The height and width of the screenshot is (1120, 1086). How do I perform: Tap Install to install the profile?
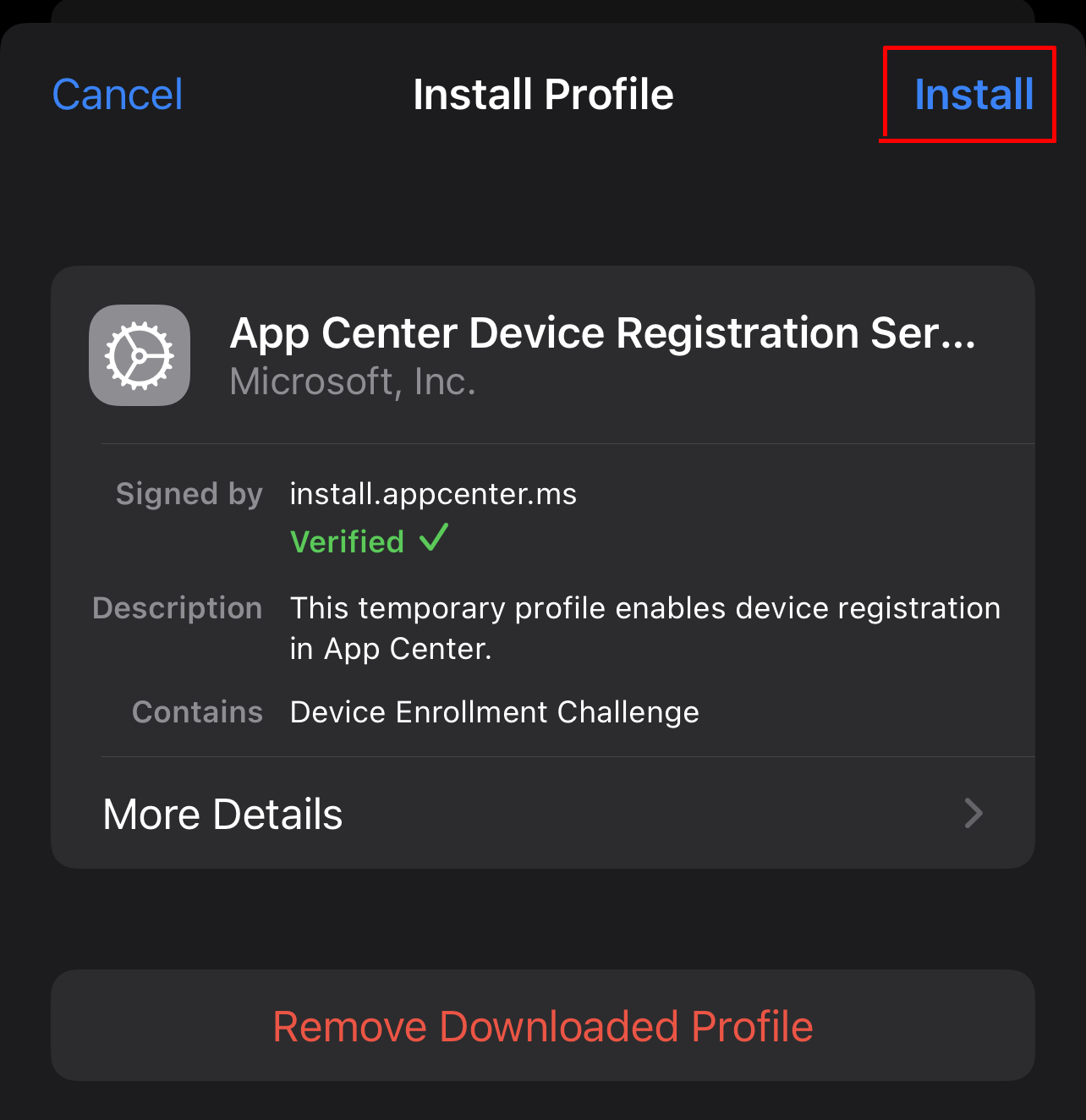[x=973, y=95]
